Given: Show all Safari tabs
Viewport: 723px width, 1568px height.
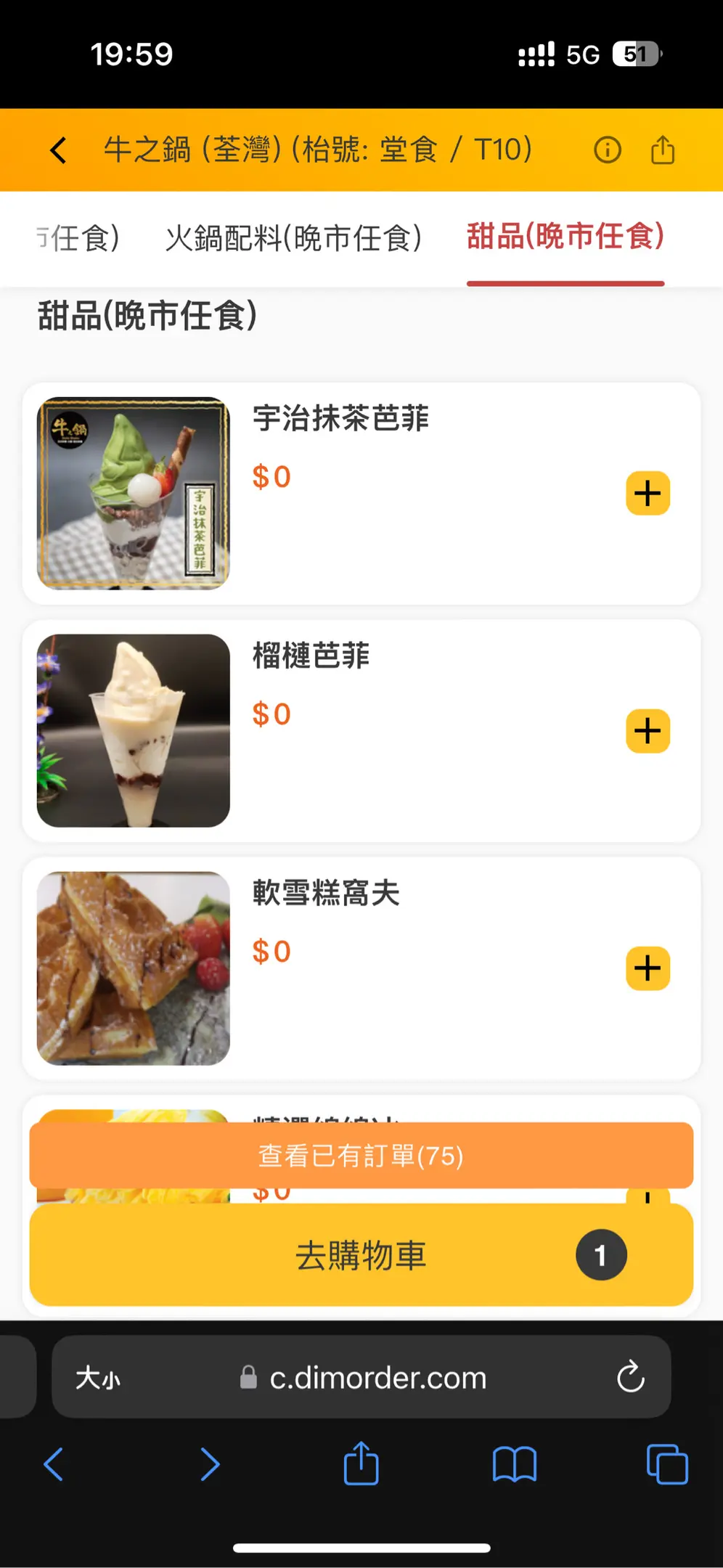Looking at the screenshot, I should 666,1464.
